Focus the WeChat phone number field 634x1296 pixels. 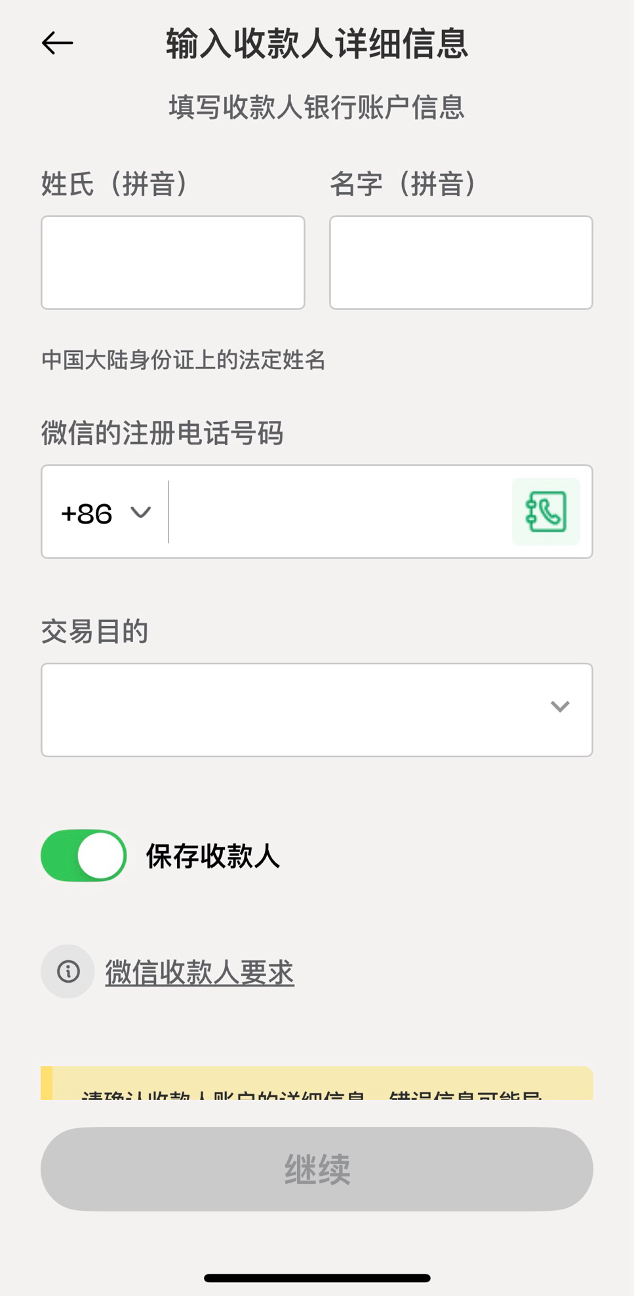[340, 512]
